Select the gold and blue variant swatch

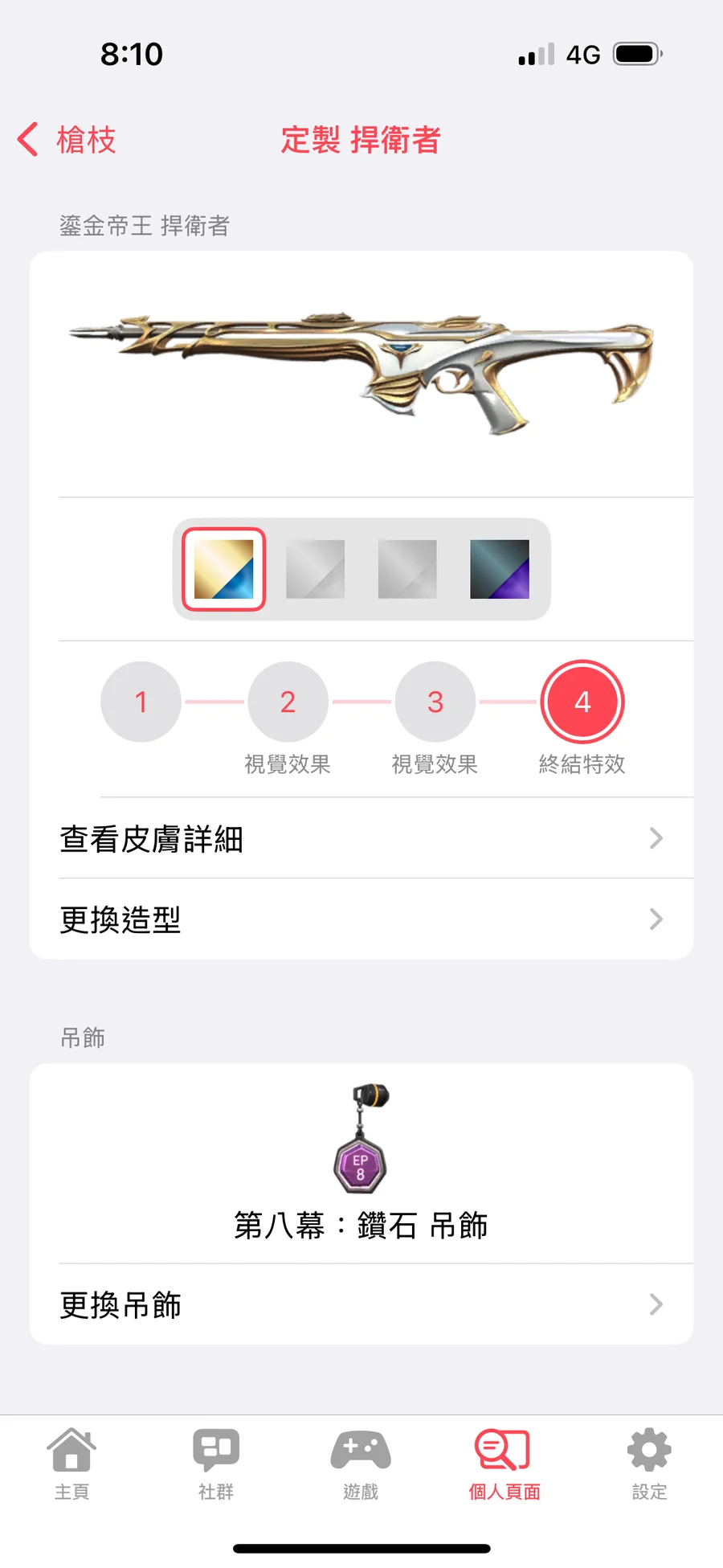223,569
